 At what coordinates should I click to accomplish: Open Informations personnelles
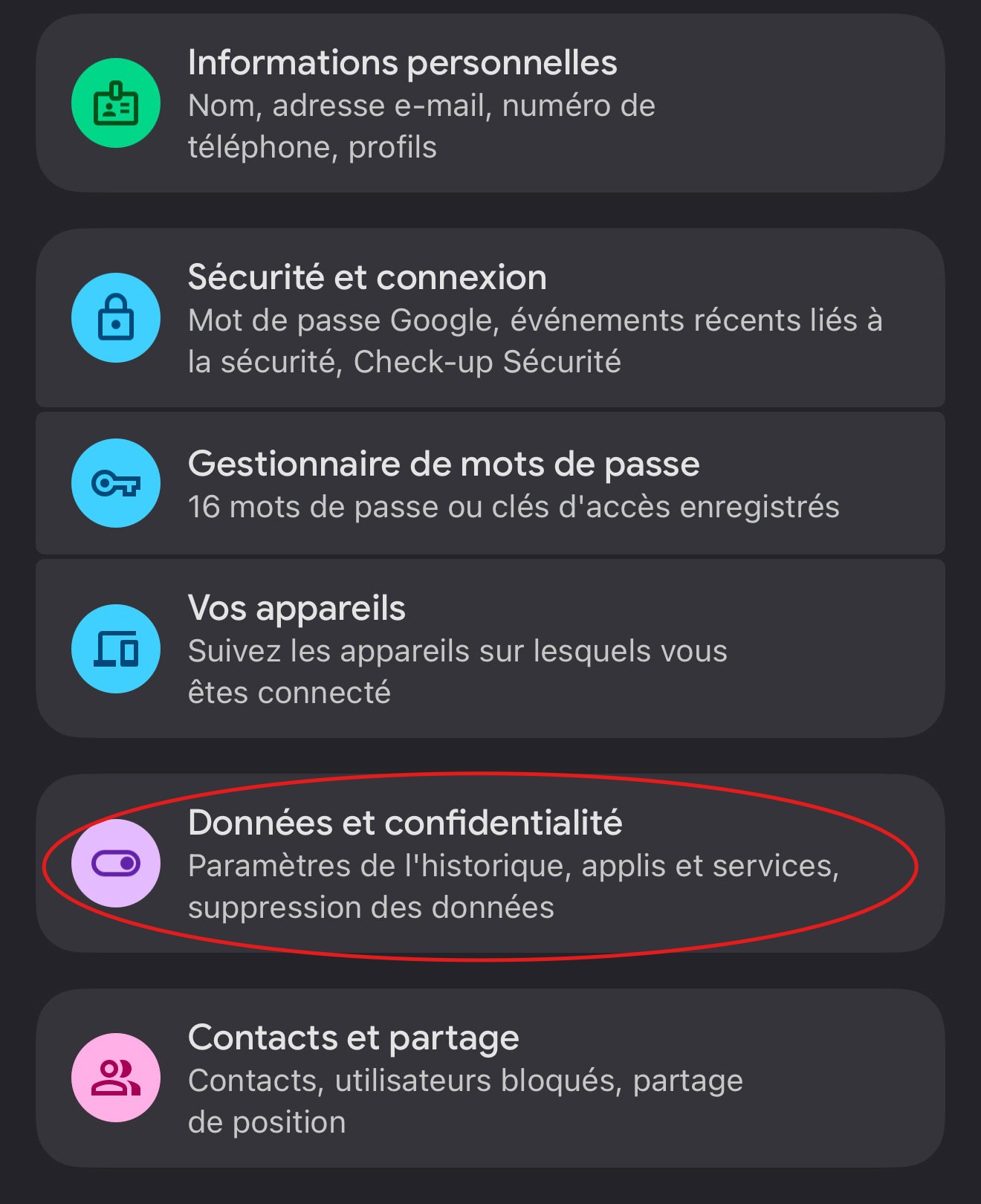click(x=490, y=103)
